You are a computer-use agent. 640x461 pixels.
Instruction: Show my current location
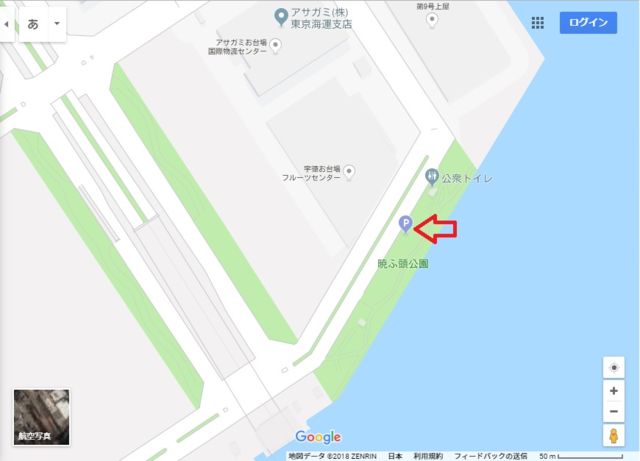[x=613, y=367]
